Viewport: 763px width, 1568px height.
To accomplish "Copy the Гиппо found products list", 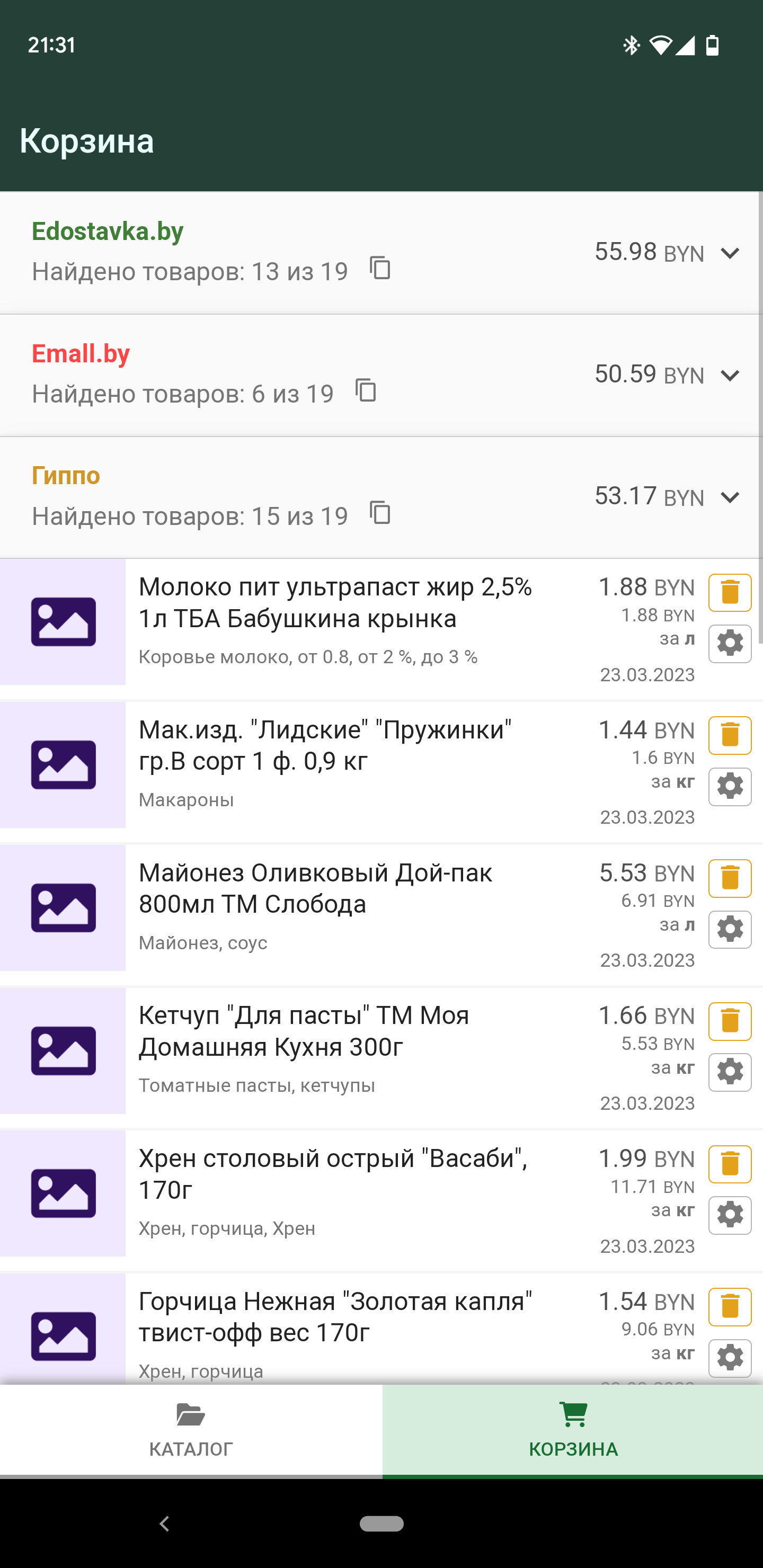I will pos(380,513).
